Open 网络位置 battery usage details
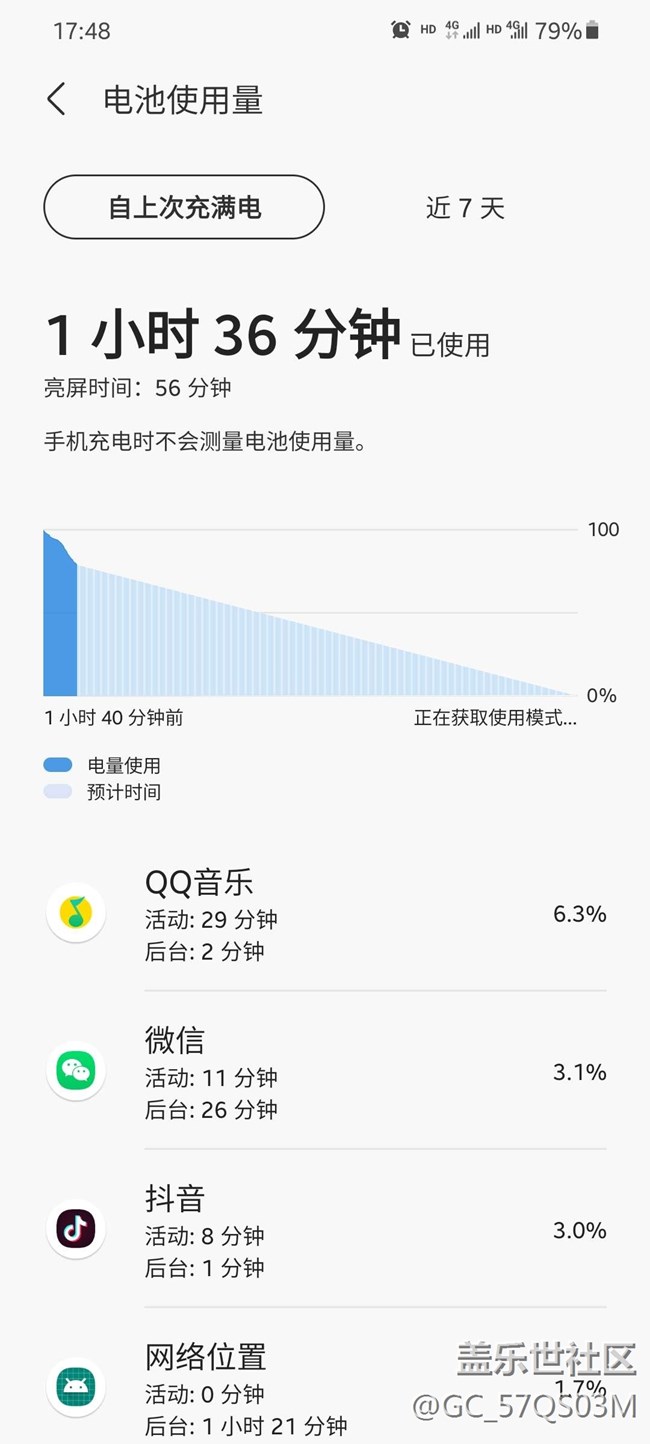Screen dimensions: 650x1444 (x=325, y=1388)
